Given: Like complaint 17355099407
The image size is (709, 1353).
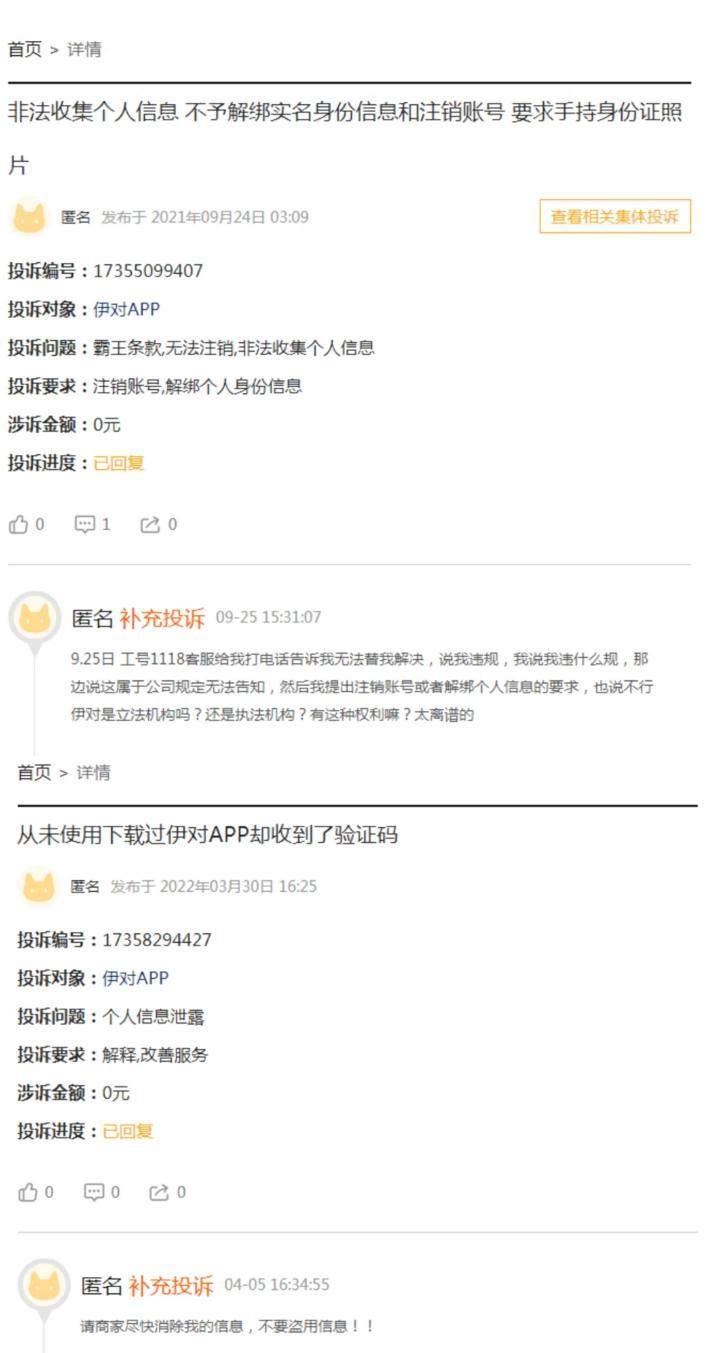Looking at the screenshot, I should (27, 524).
